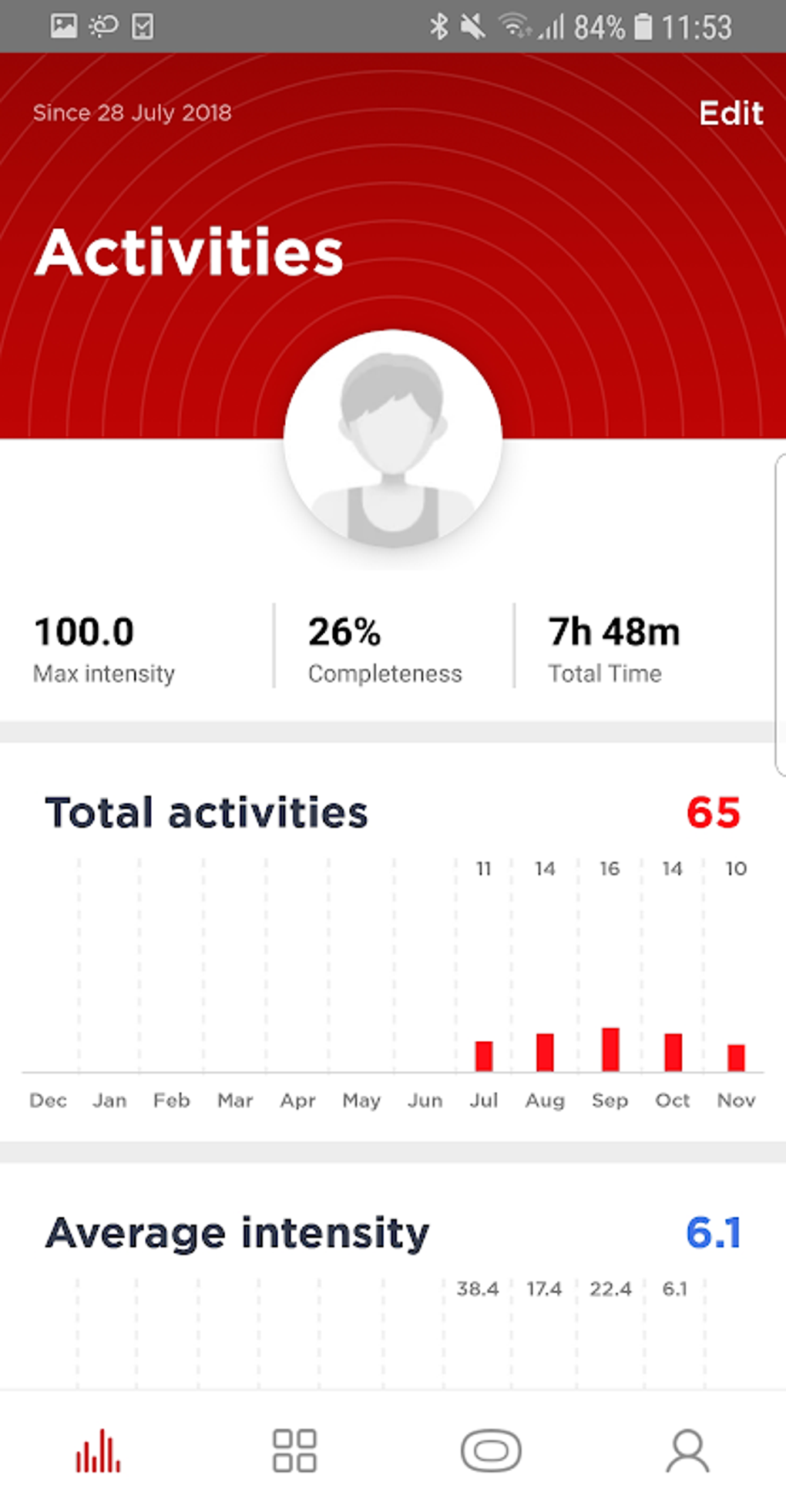Tap the watch/device icon in bottom bar

click(x=492, y=1450)
